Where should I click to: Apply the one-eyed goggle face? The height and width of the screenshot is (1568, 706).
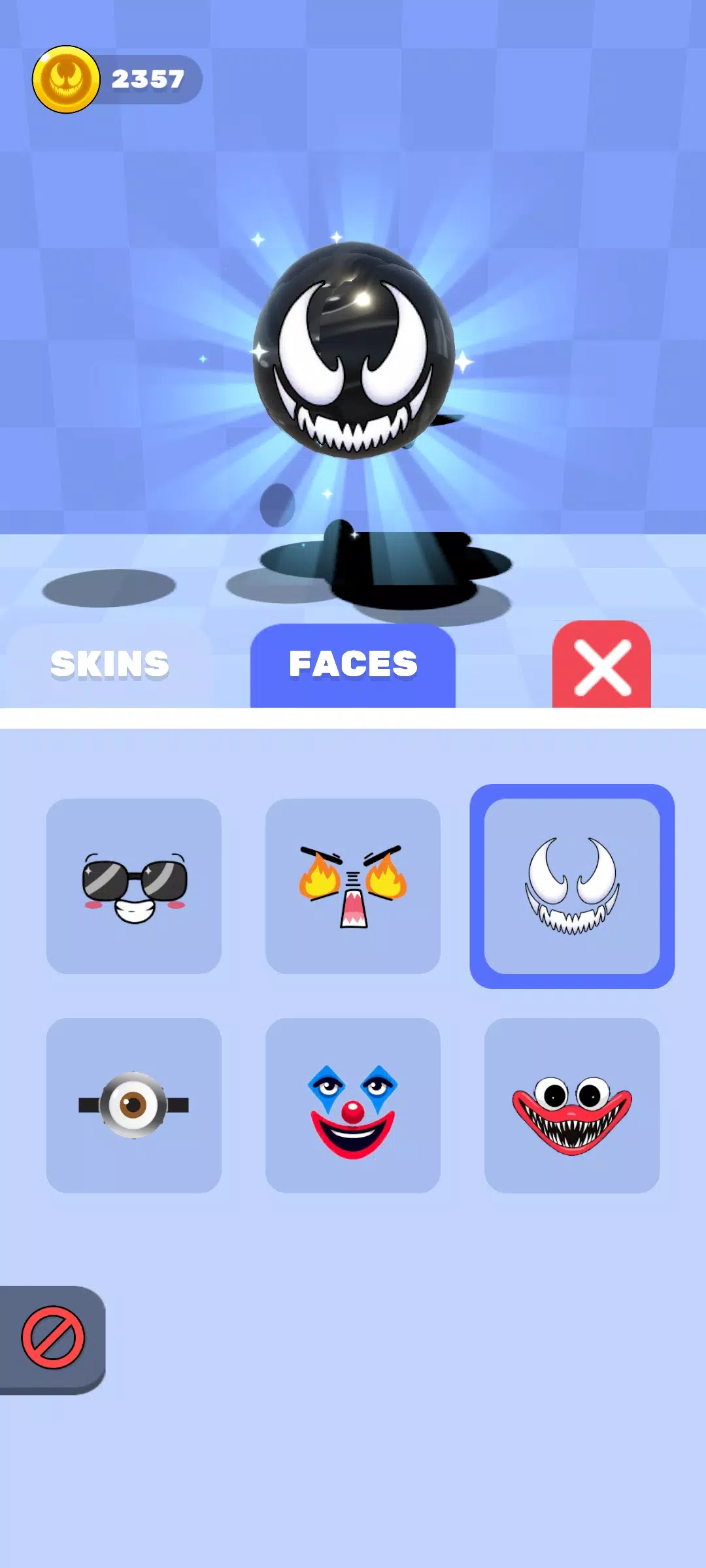[x=134, y=1105]
